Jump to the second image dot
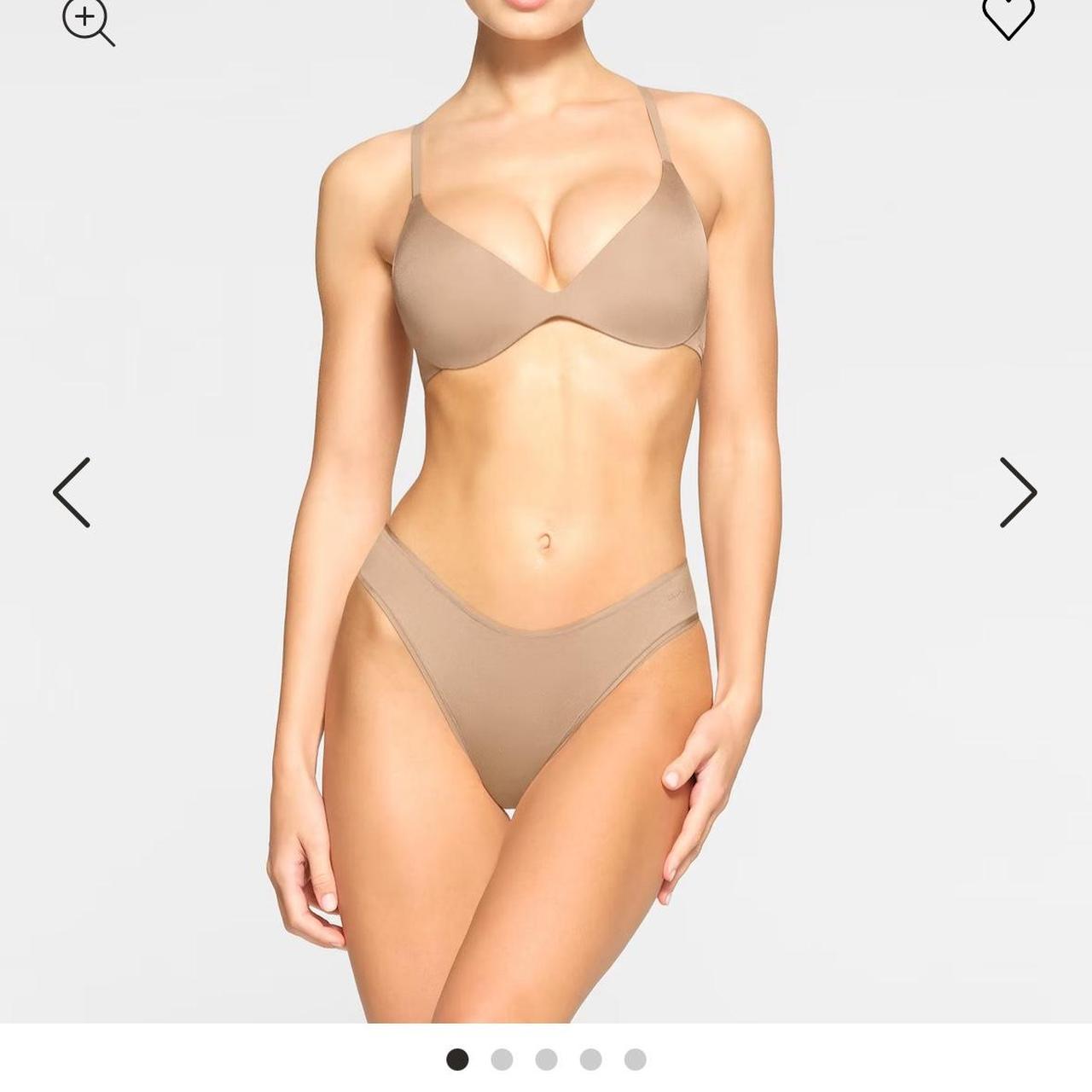The height and width of the screenshot is (1092, 1092). [x=502, y=1060]
